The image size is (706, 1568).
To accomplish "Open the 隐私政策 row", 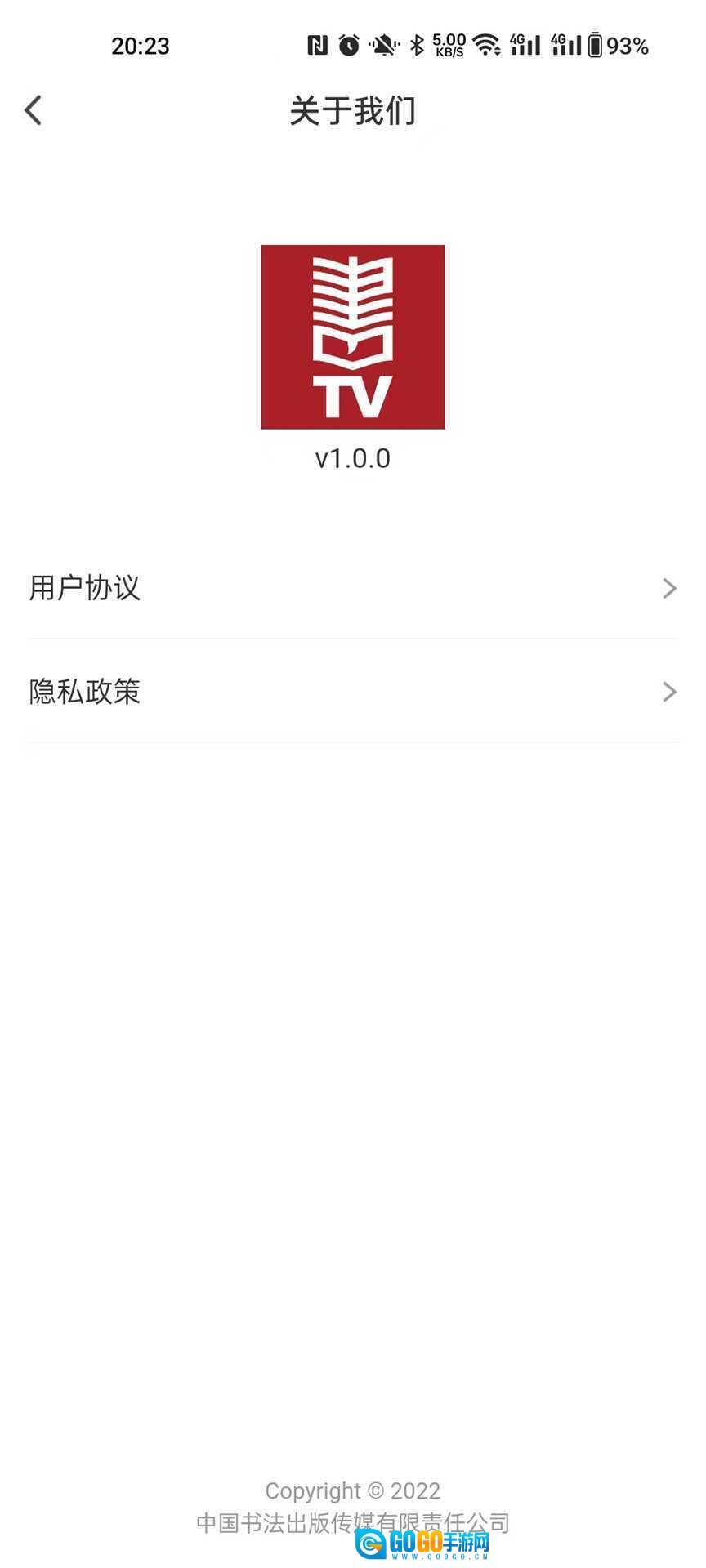I will coord(353,692).
